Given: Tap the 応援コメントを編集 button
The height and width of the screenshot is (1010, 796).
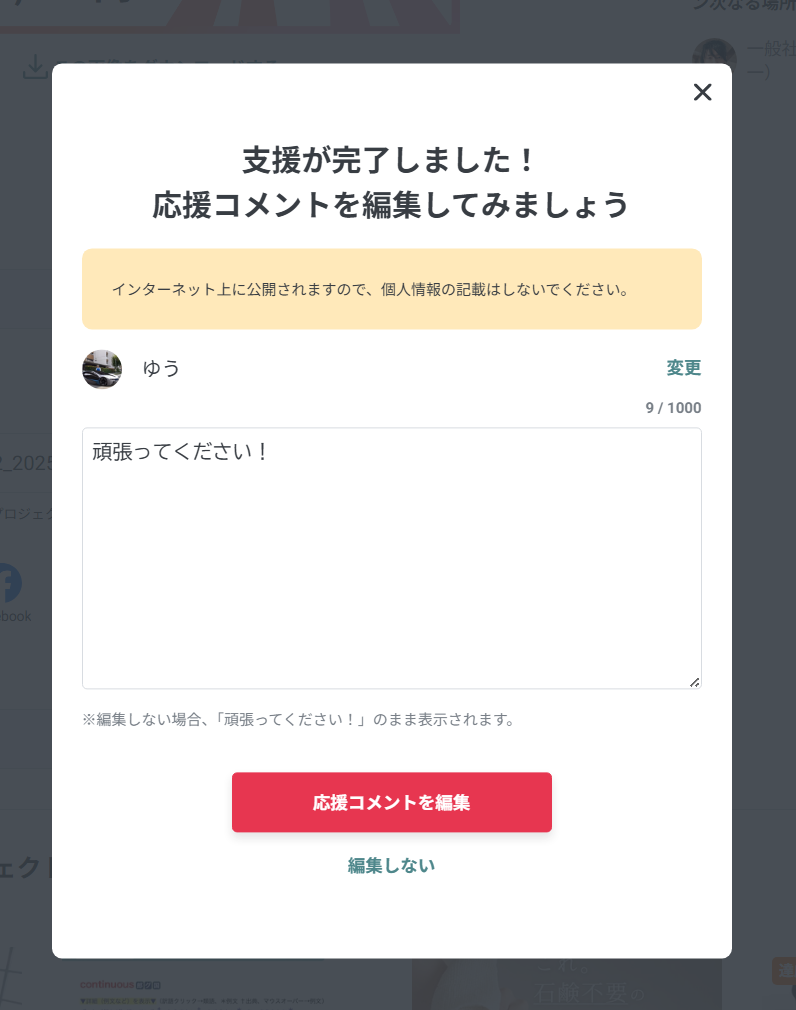Looking at the screenshot, I should point(391,802).
